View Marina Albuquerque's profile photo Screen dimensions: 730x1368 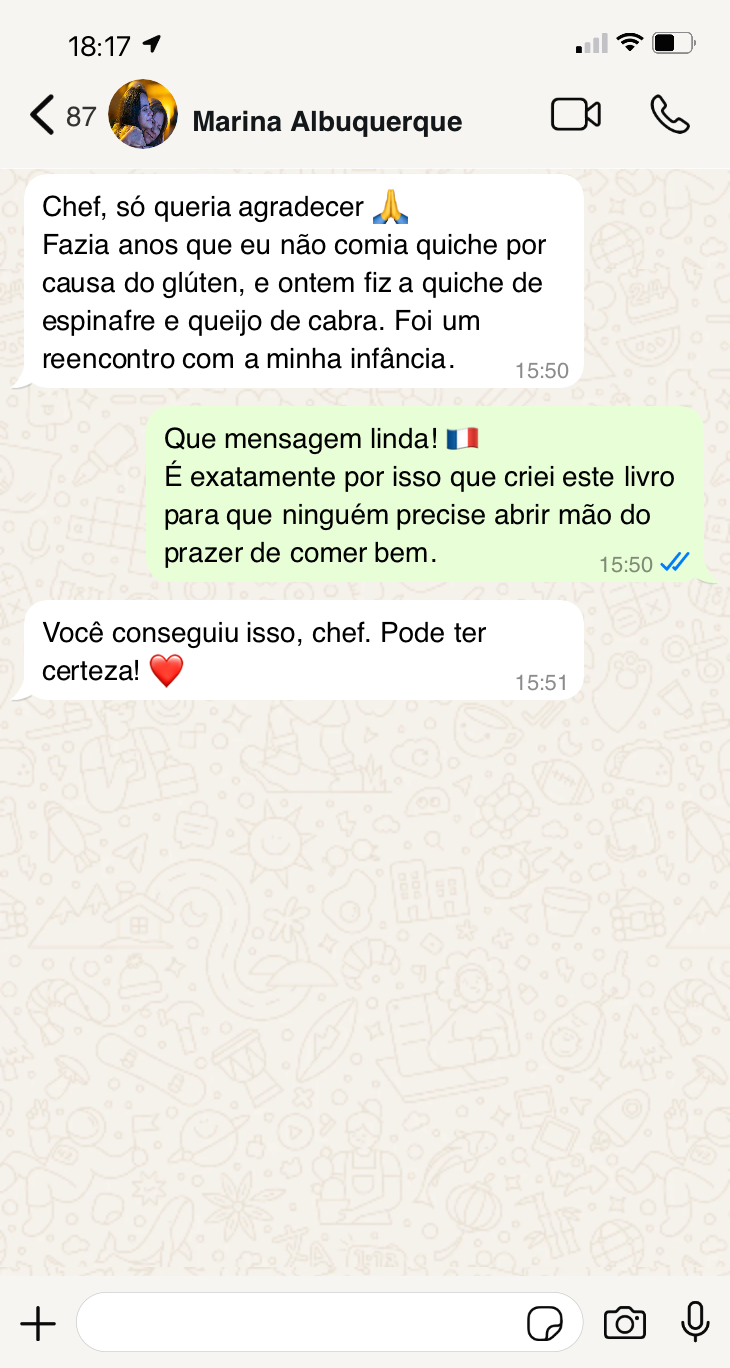tap(143, 114)
